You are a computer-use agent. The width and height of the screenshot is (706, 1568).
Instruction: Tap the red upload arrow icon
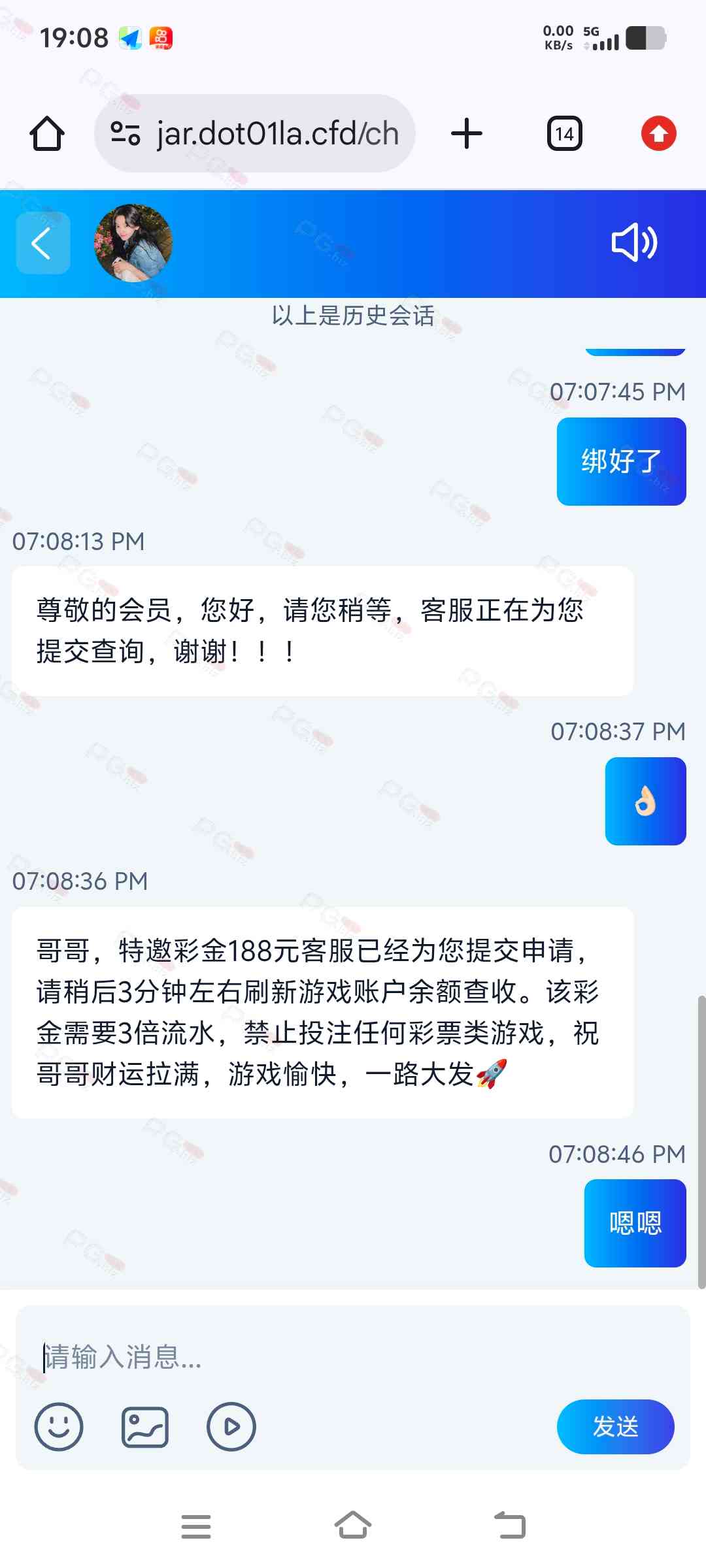pos(658,134)
